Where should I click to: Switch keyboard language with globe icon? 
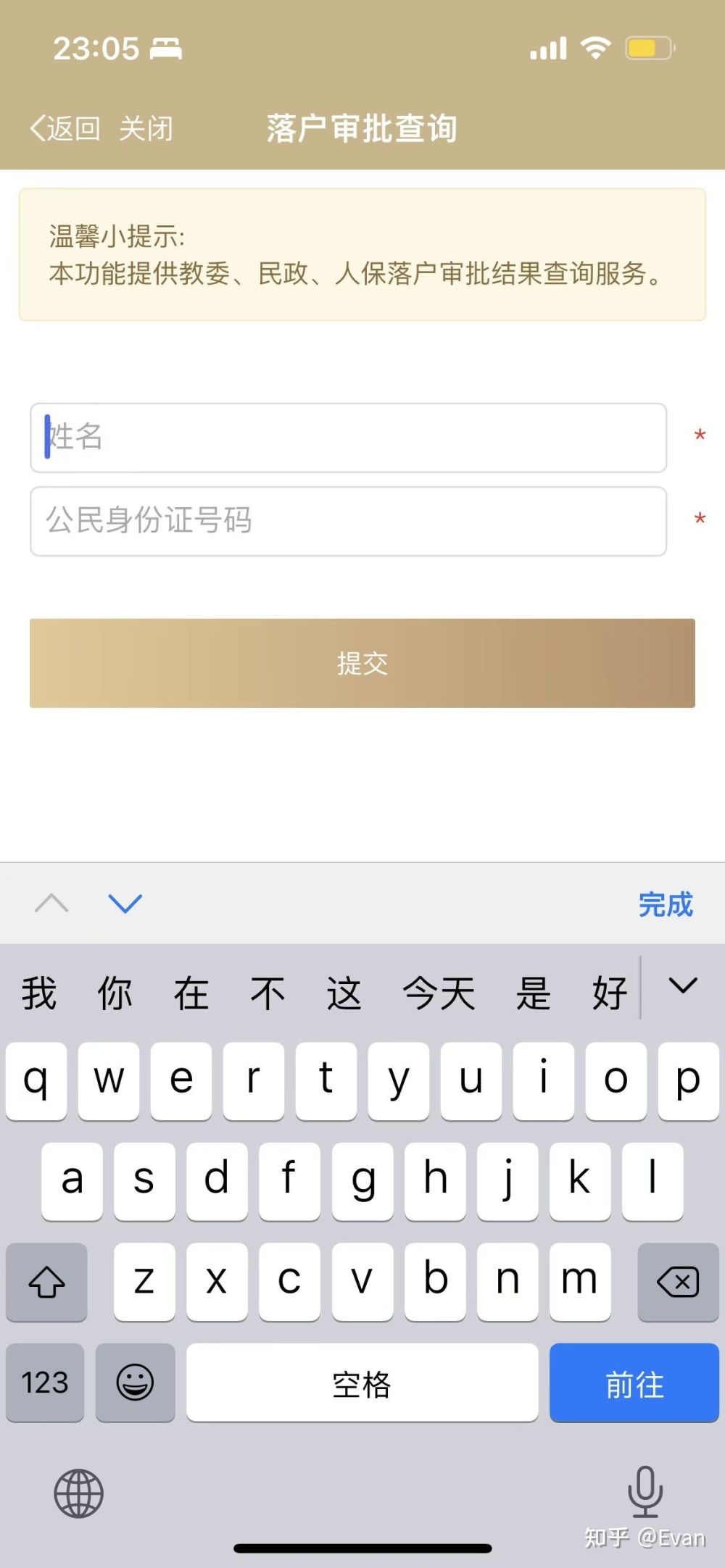79,1493
